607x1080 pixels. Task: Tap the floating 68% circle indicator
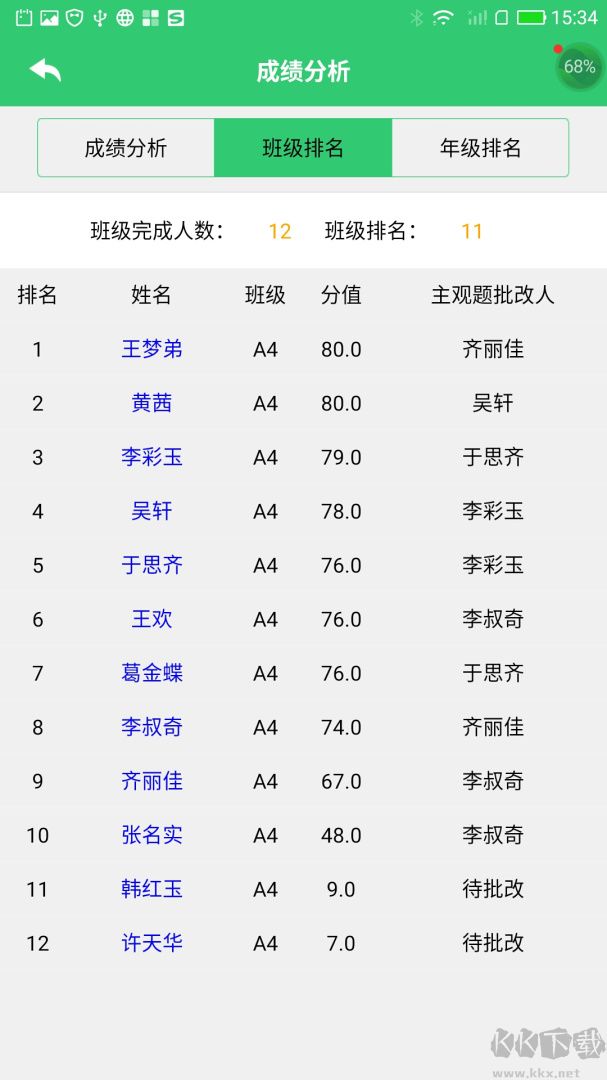point(579,67)
